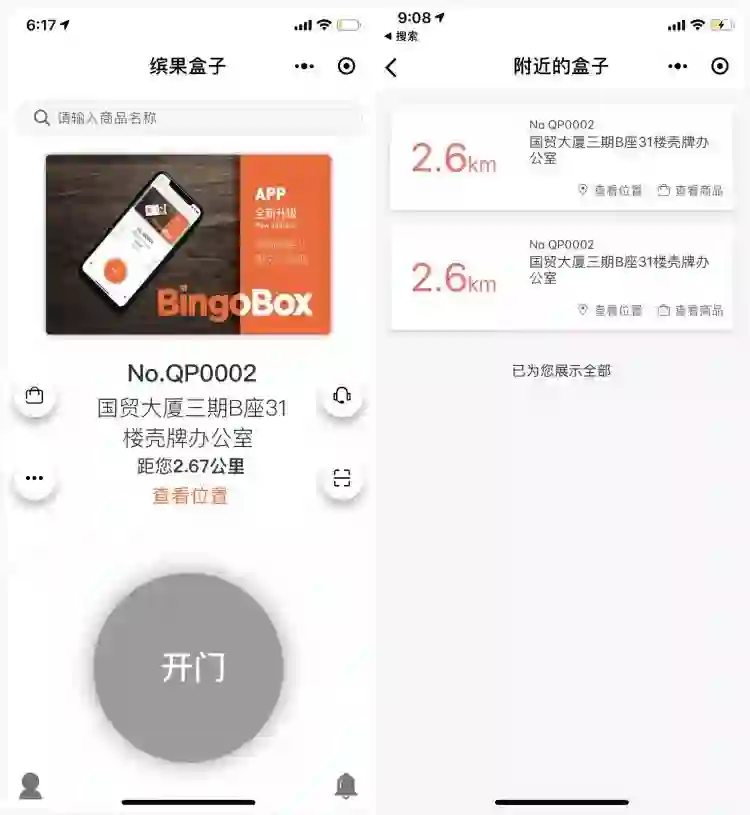Open the menu dots beside 附近的盒子 title
The image size is (750, 815).
(678, 67)
